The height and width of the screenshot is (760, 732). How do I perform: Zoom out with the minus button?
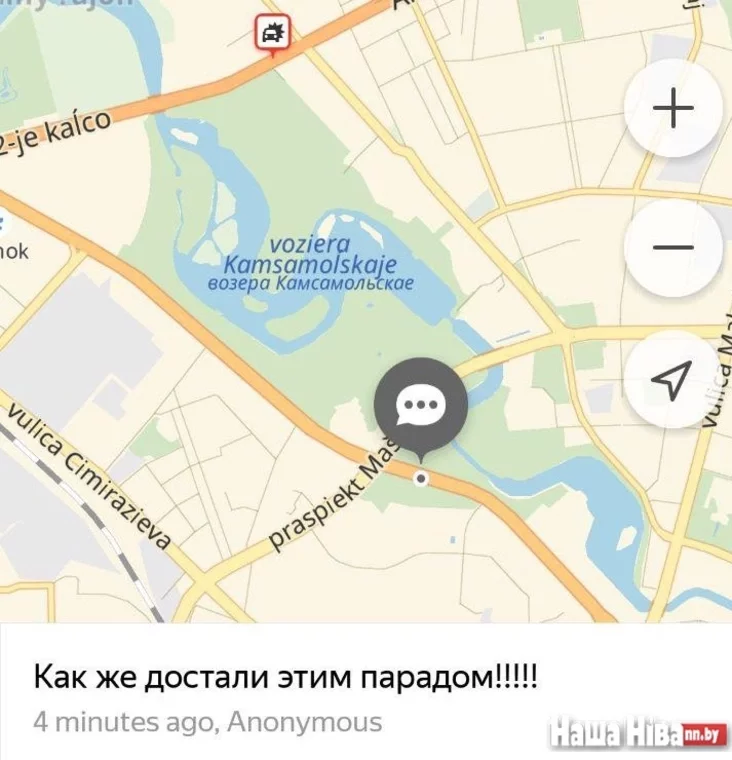(673, 247)
